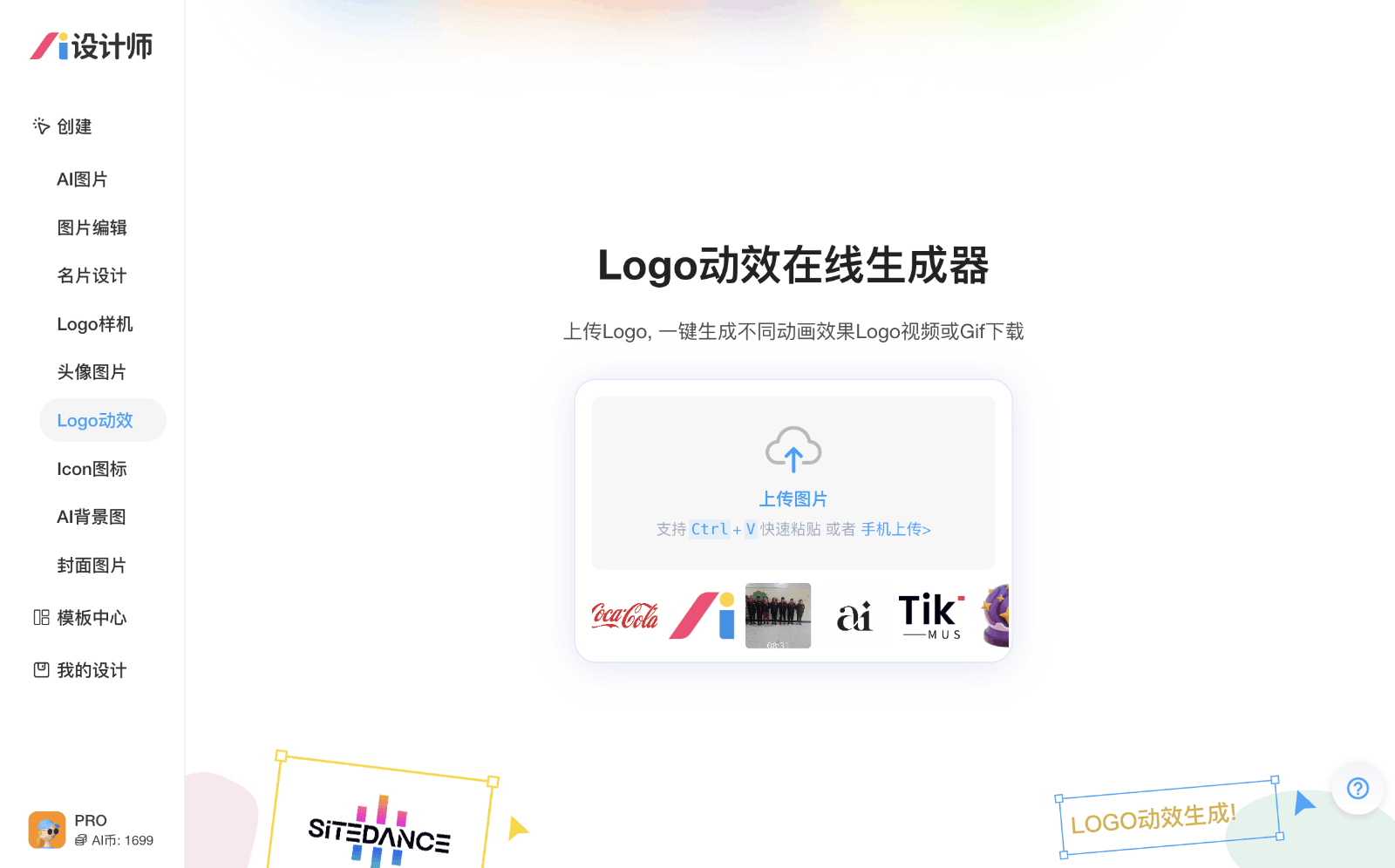1395x868 pixels.
Task: Open the AI图片 section
Action: (83, 180)
